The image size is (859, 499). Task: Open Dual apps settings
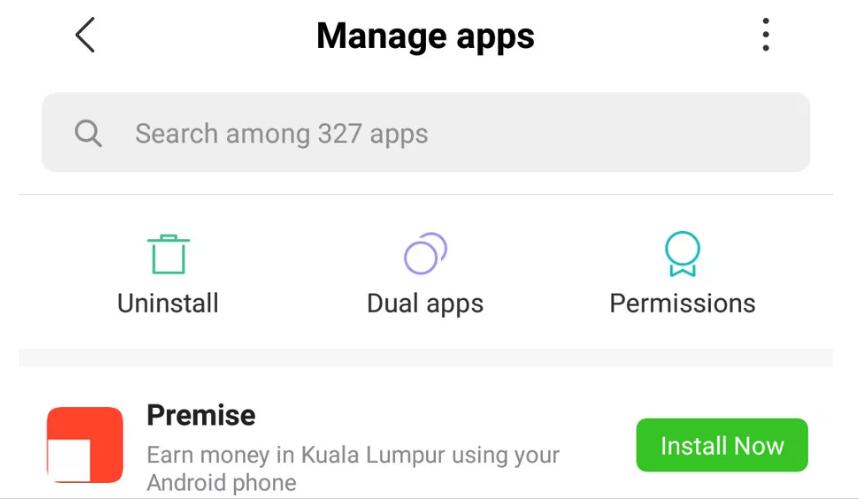coord(425,274)
